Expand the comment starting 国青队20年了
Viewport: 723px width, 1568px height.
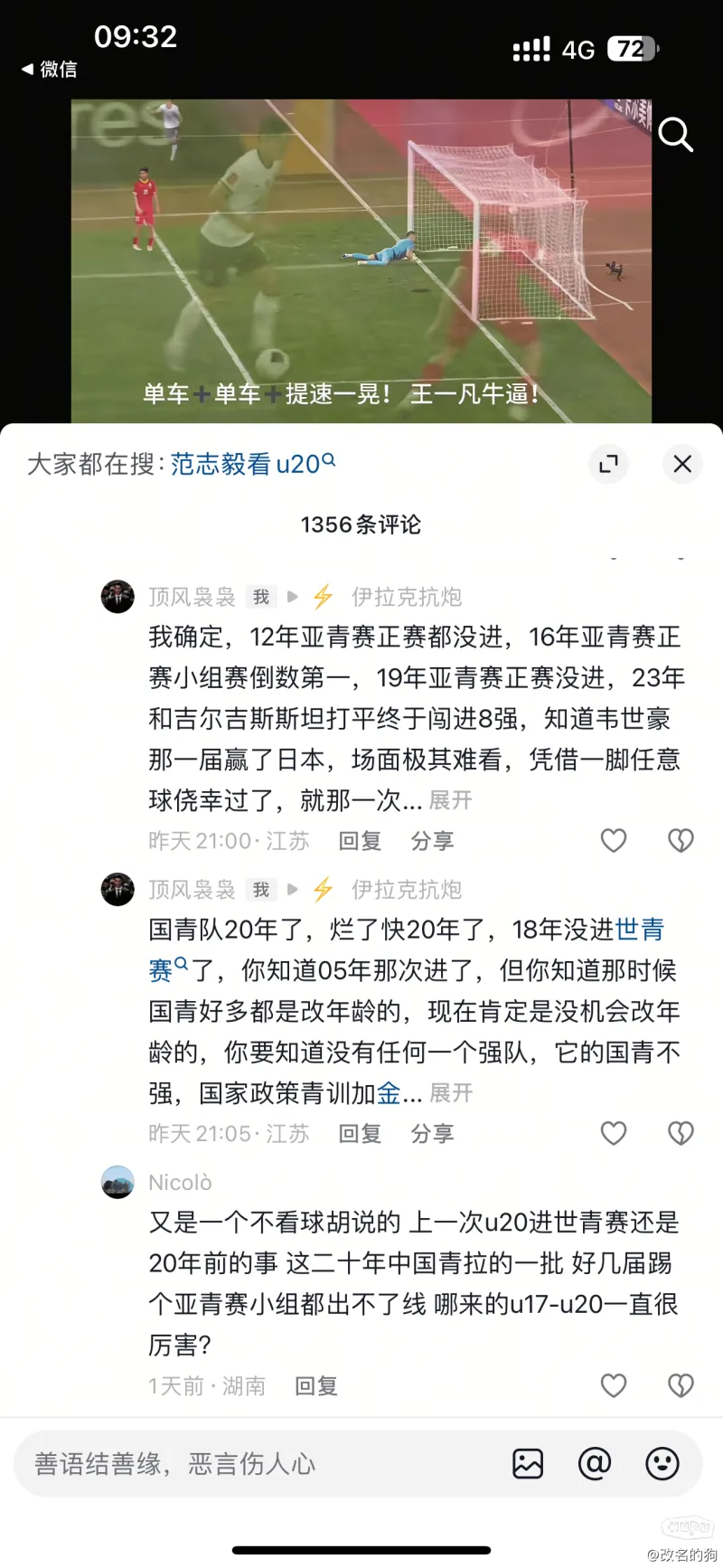450,1093
